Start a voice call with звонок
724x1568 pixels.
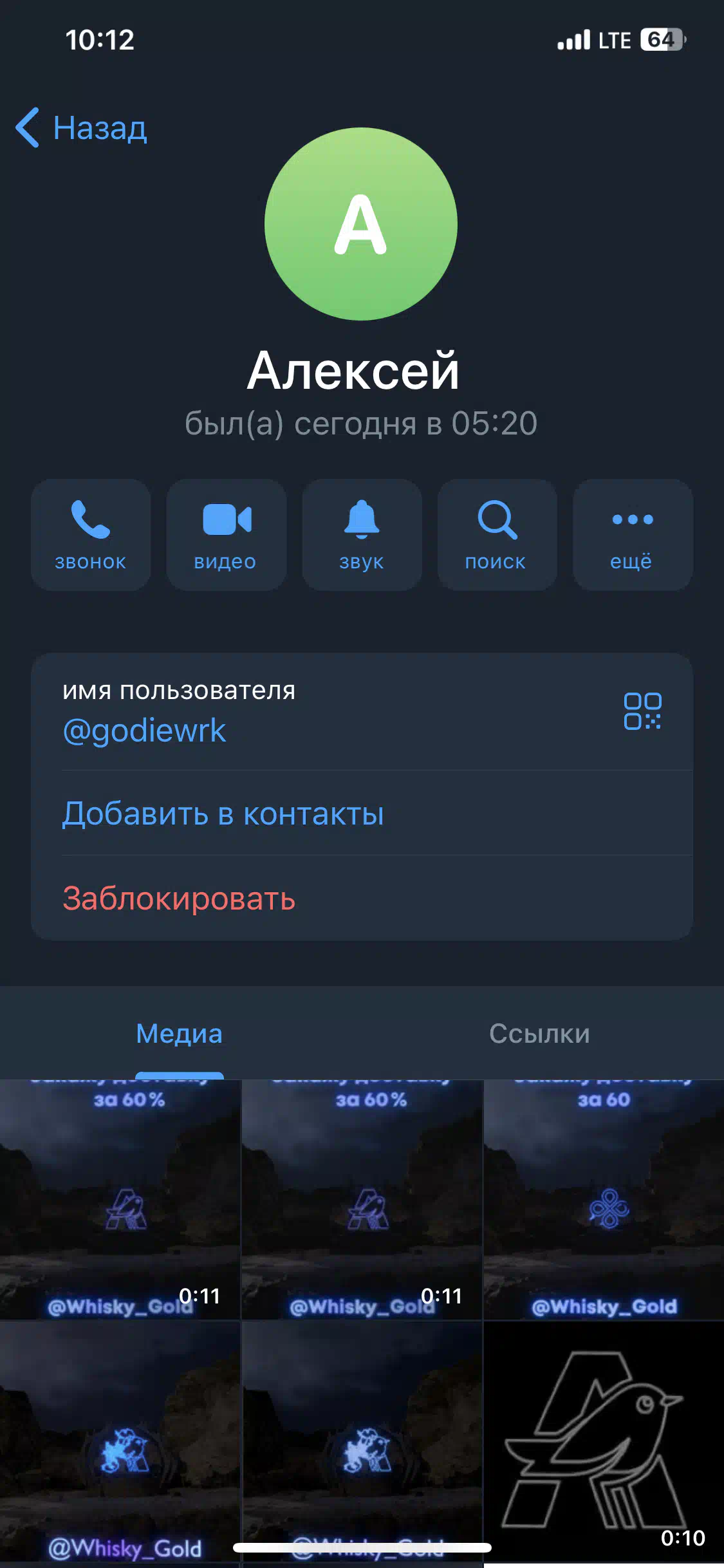[x=91, y=534]
